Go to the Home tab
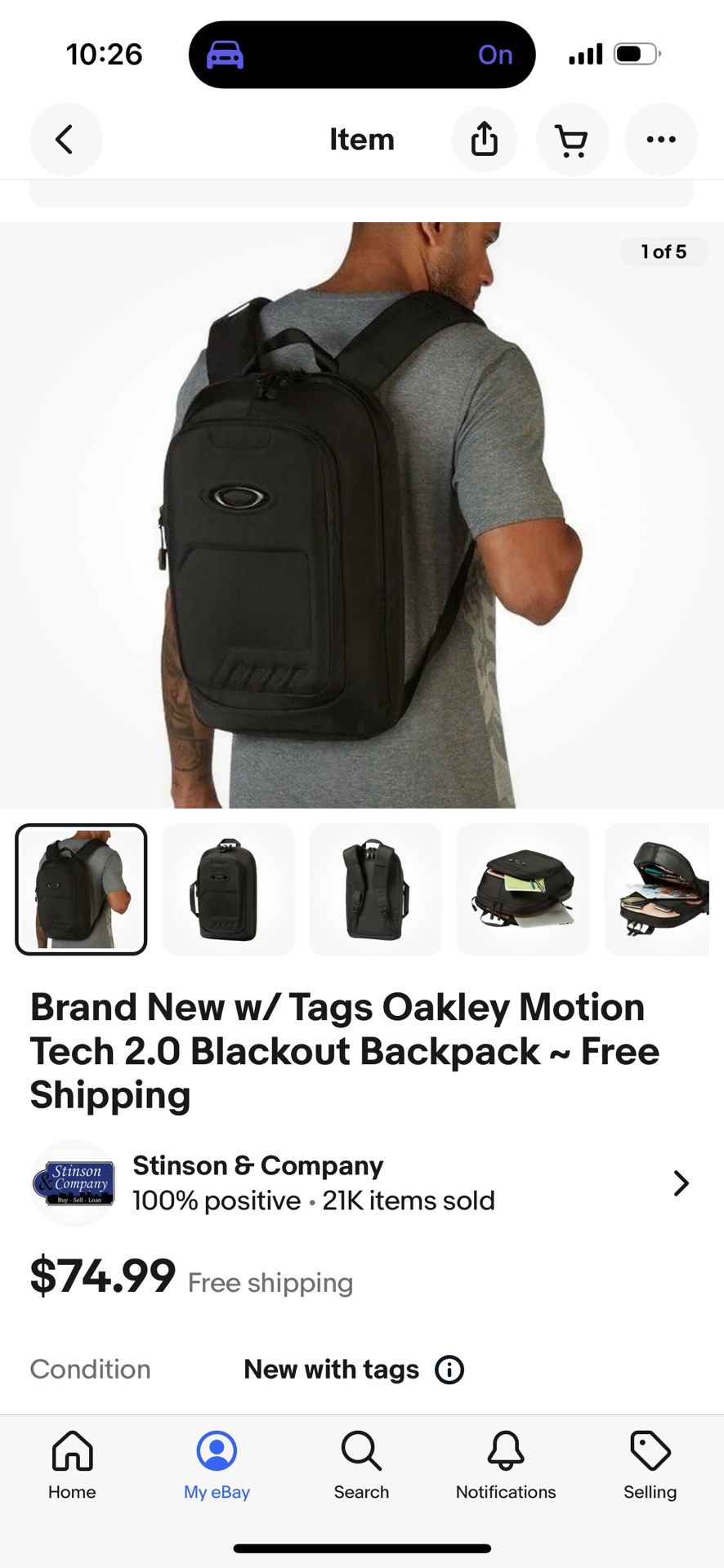The width and height of the screenshot is (724, 1568). 72,1465
